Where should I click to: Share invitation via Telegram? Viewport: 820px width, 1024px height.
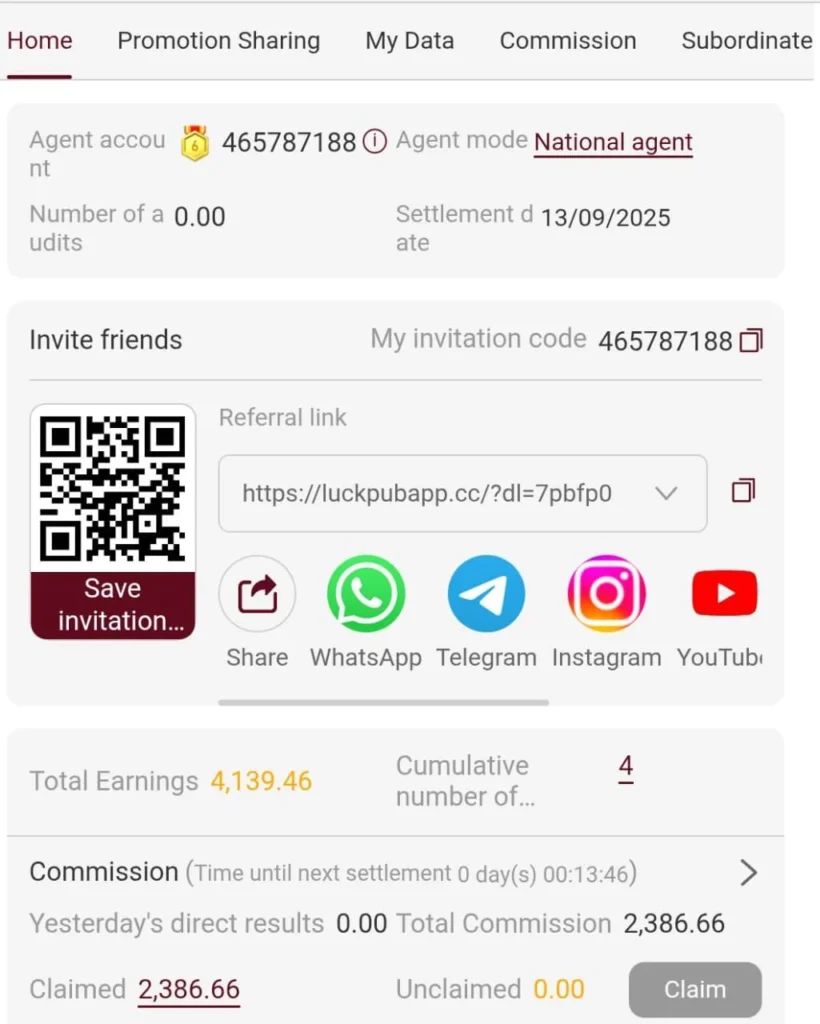pyautogui.click(x=486, y=595)
